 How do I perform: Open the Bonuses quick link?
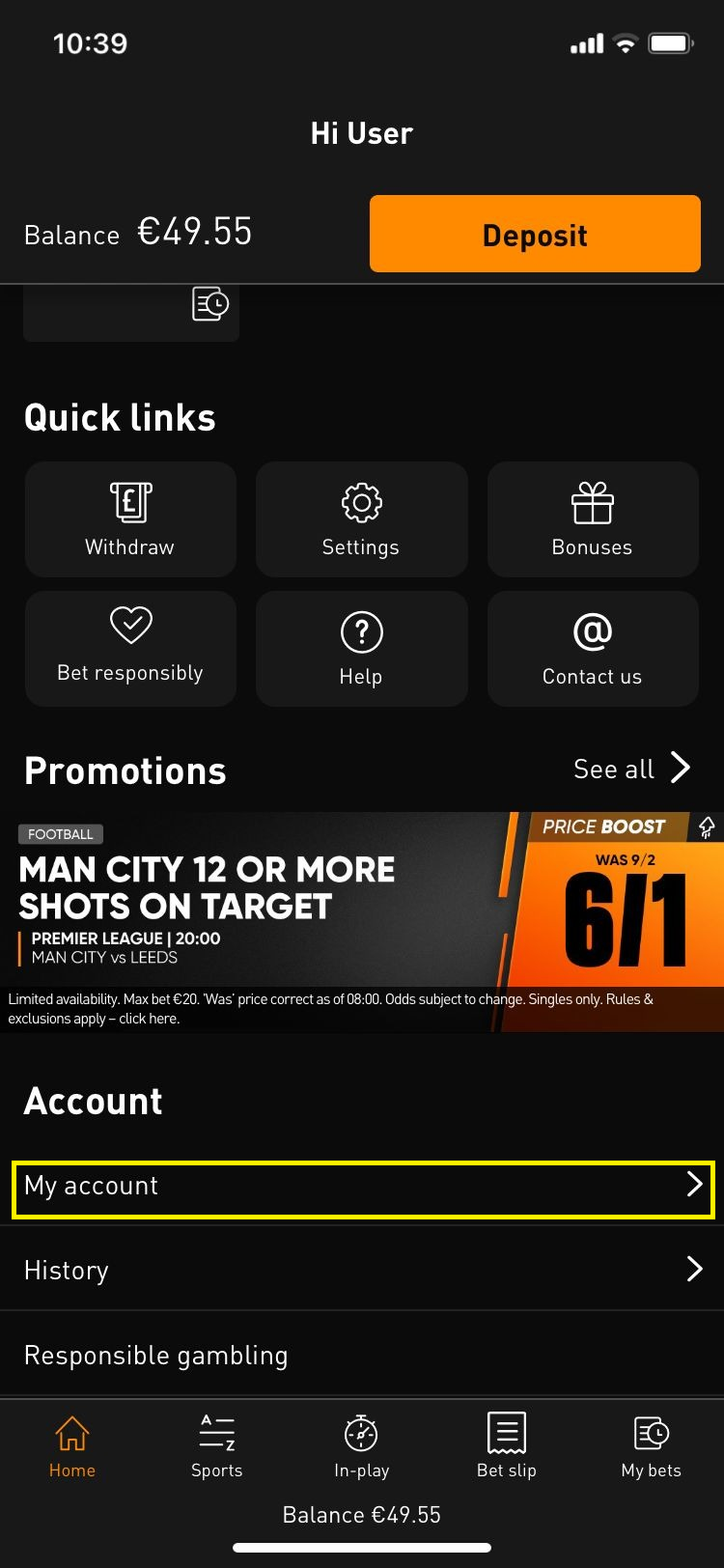point(592,519)
